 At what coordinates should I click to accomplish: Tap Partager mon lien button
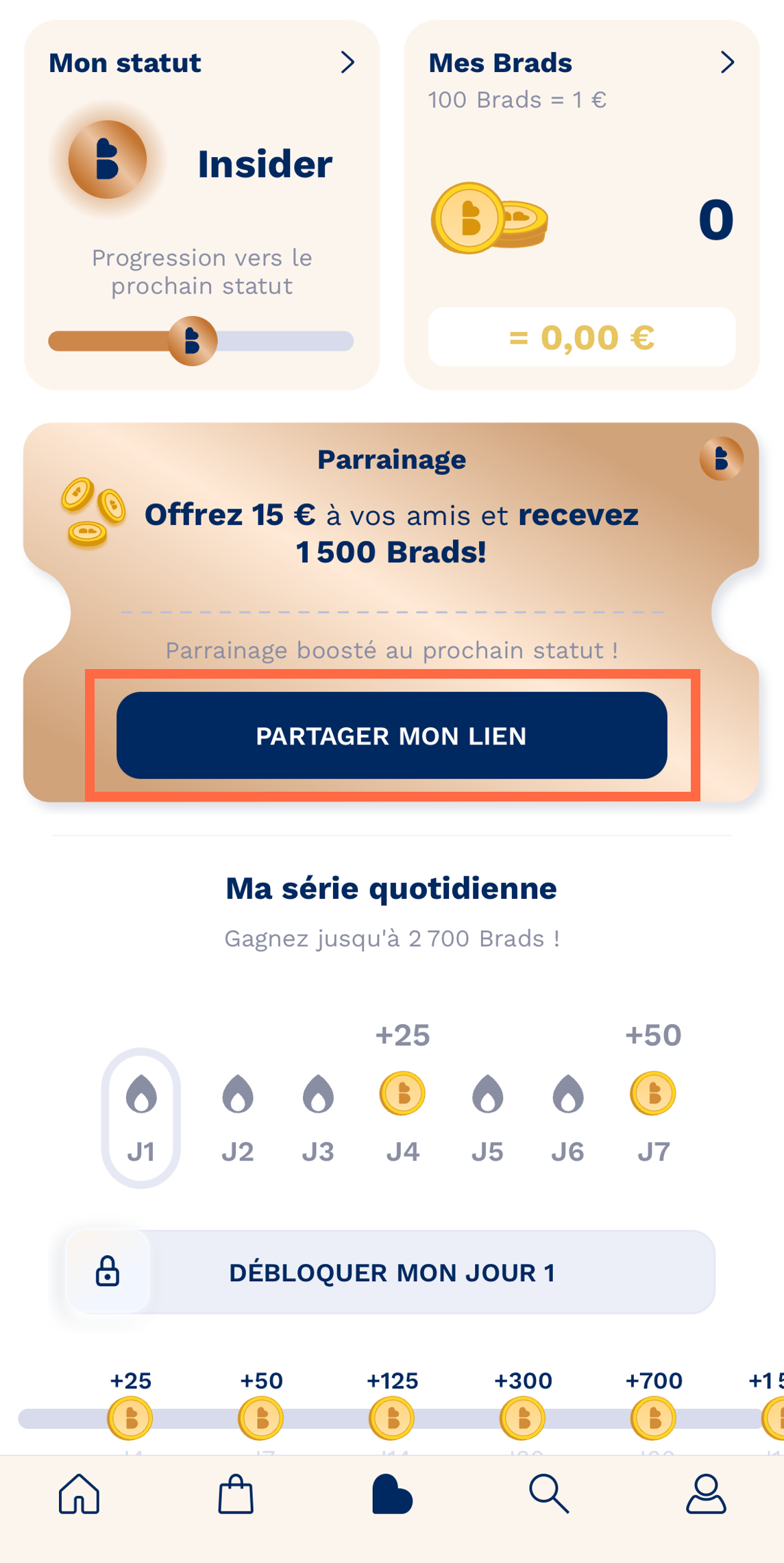pyautogui.click(x=392, y=736)
